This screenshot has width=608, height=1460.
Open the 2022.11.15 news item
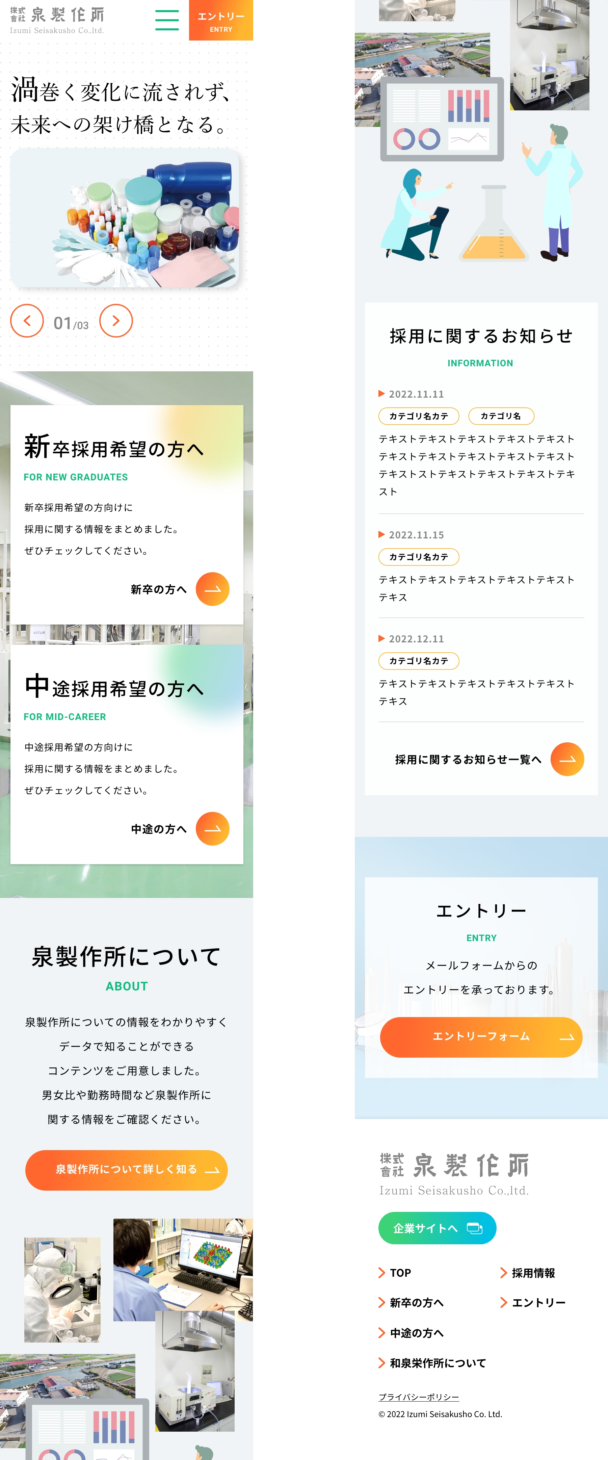476,579
